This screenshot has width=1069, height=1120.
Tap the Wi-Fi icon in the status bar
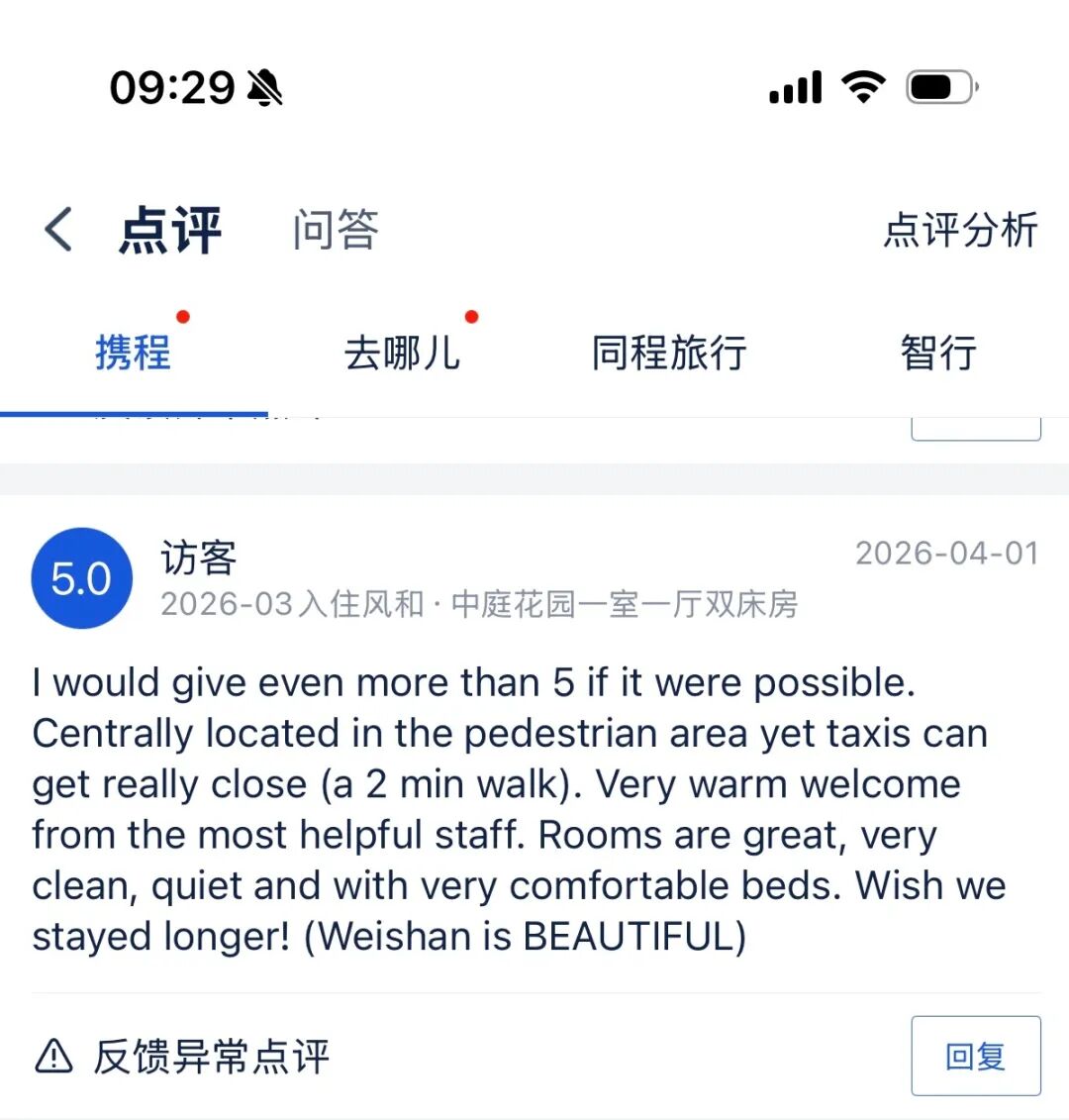tap(863, 87)
